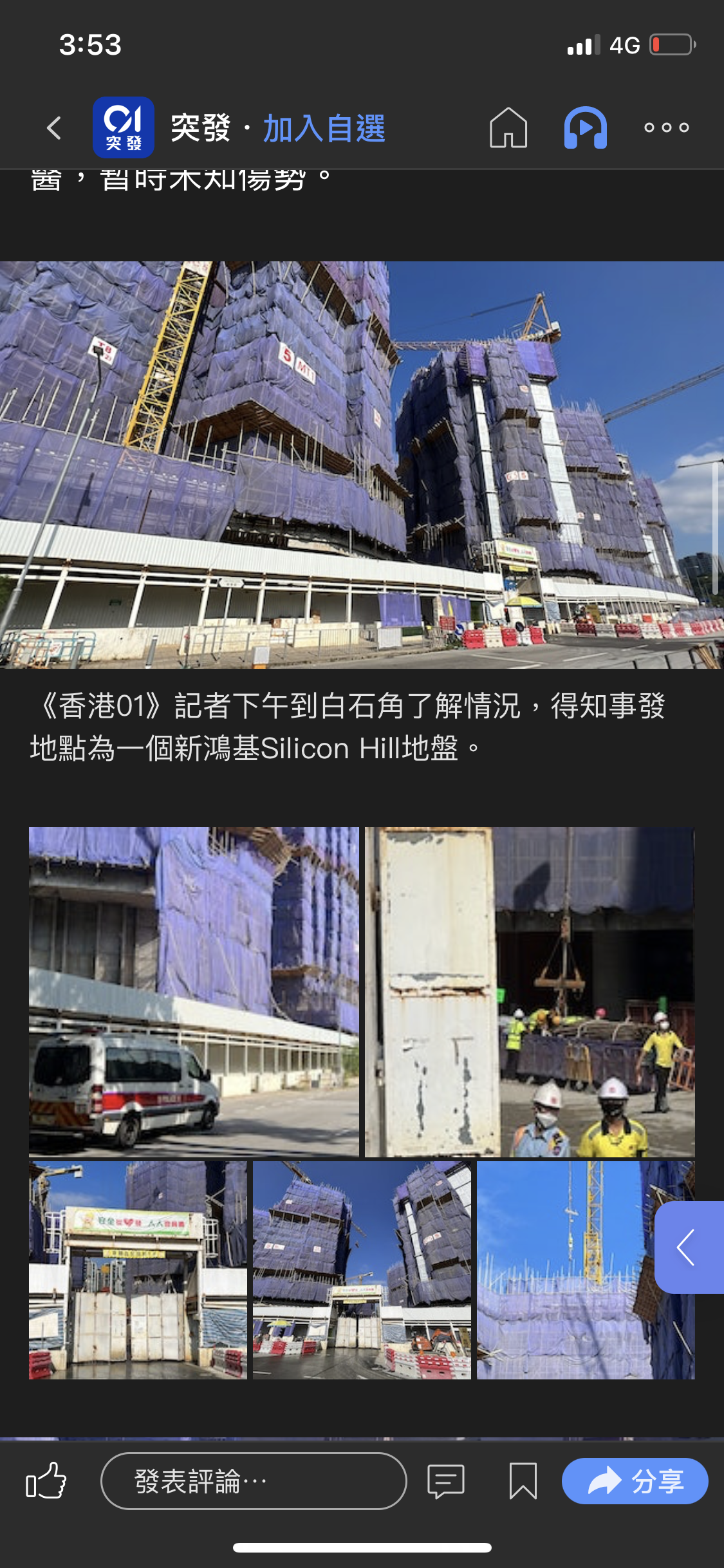Open the ambulance photo in the gallery

point(194,992)
